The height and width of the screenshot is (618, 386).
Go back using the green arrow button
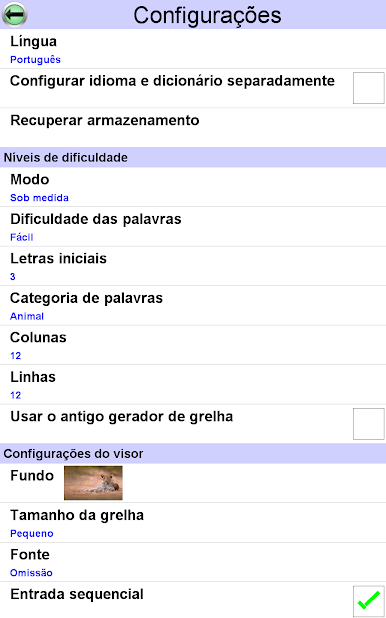(x=15, y=15)
